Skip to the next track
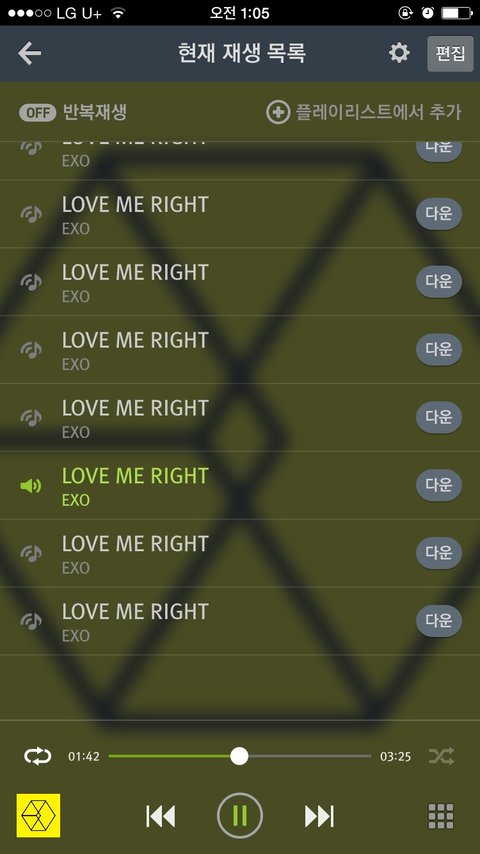The height and width of the screenshot is (854, 480). coord(319,816)
